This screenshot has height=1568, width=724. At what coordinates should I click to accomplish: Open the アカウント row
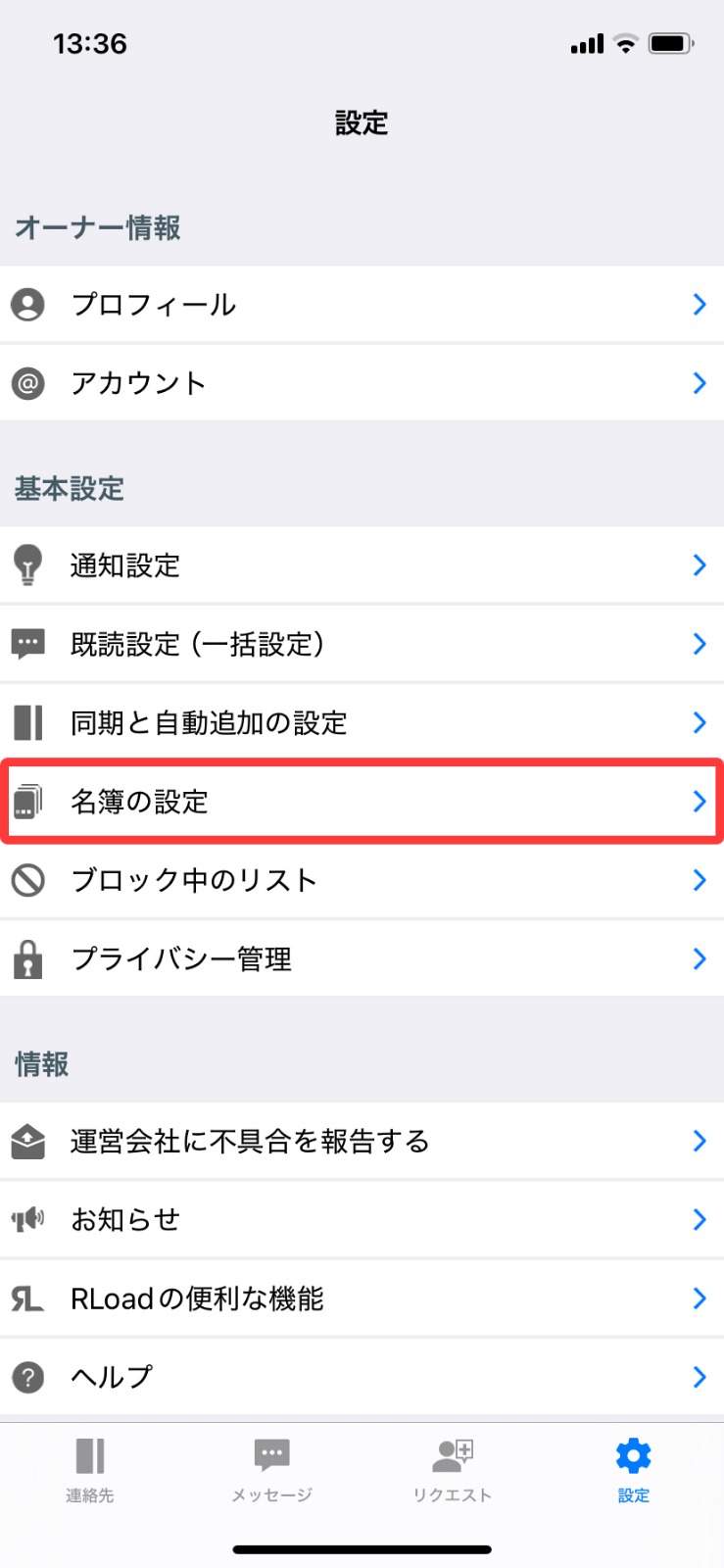pyautogui.click(x=362, y=383)
